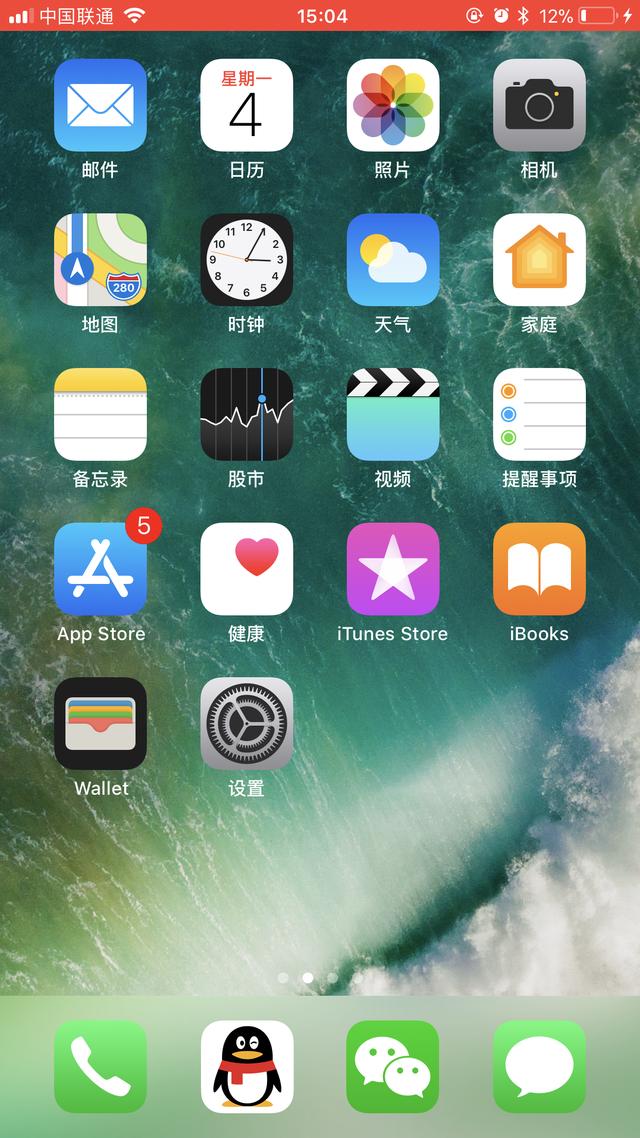Open the 邮件 mail app
This screenshot has height=1138, width=640.
[x=100, y=105]
